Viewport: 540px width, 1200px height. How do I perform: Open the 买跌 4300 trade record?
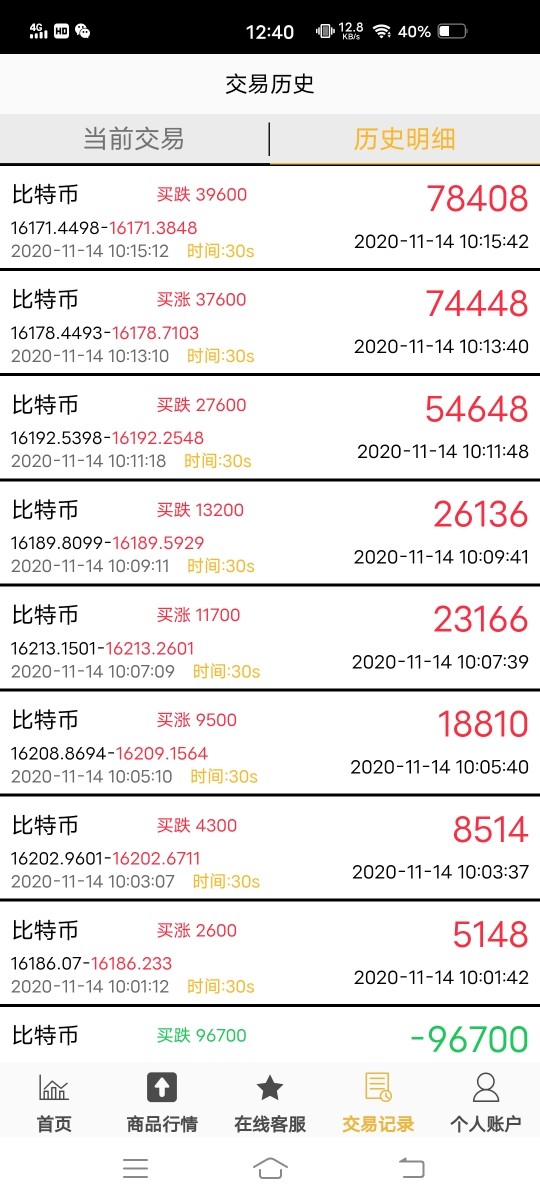coord(270,848)
